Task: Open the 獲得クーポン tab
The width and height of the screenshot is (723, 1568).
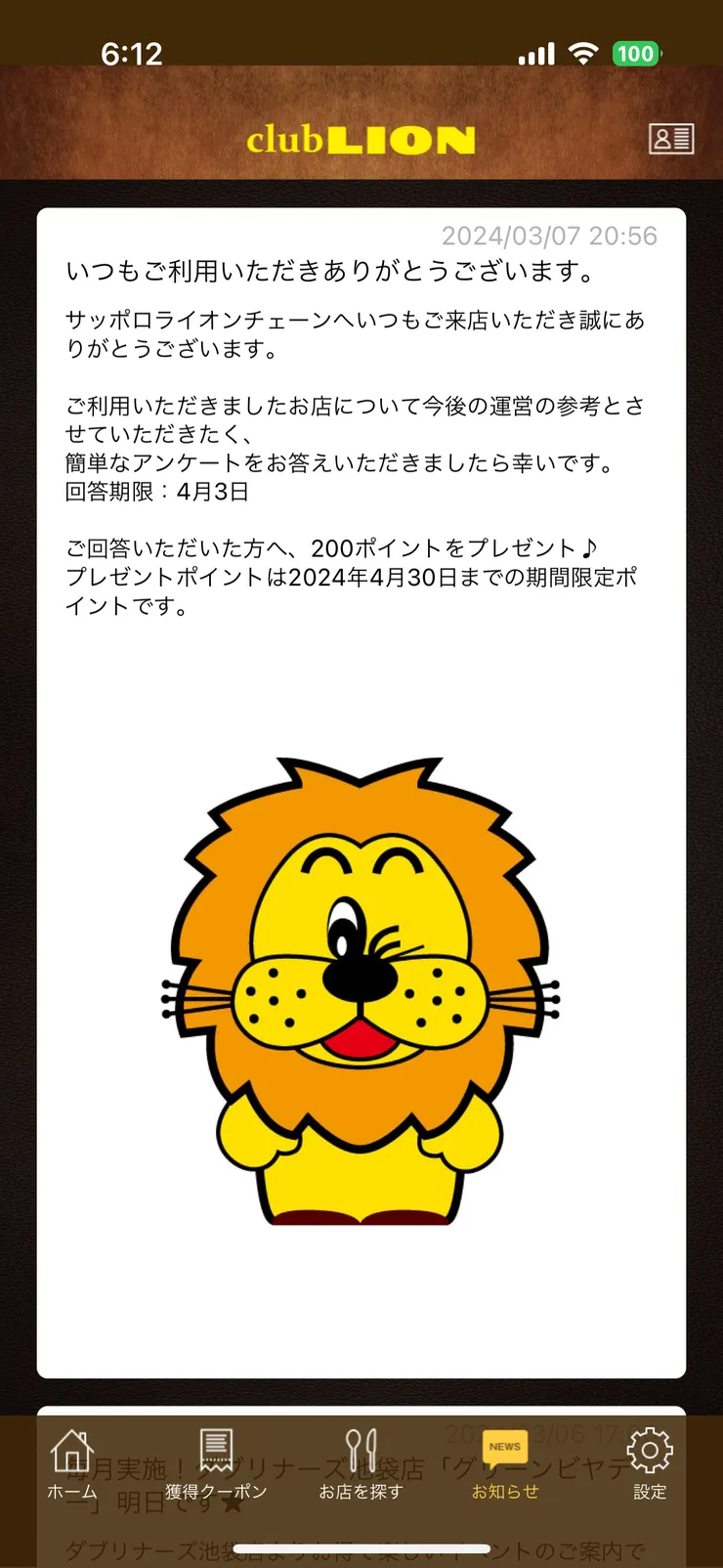Action: pyautogui.click(x=216, y=1463)
